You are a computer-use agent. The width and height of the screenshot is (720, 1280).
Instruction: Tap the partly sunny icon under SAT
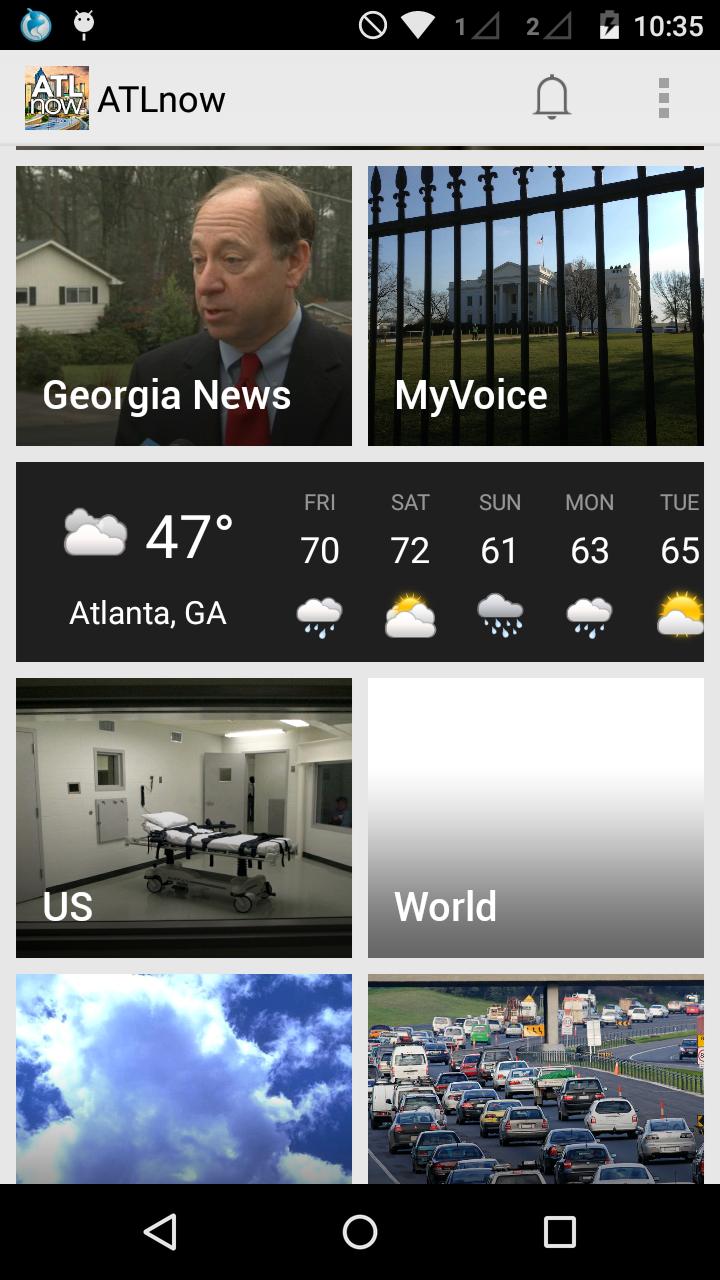pyautogui.click(x=409, y=612)
